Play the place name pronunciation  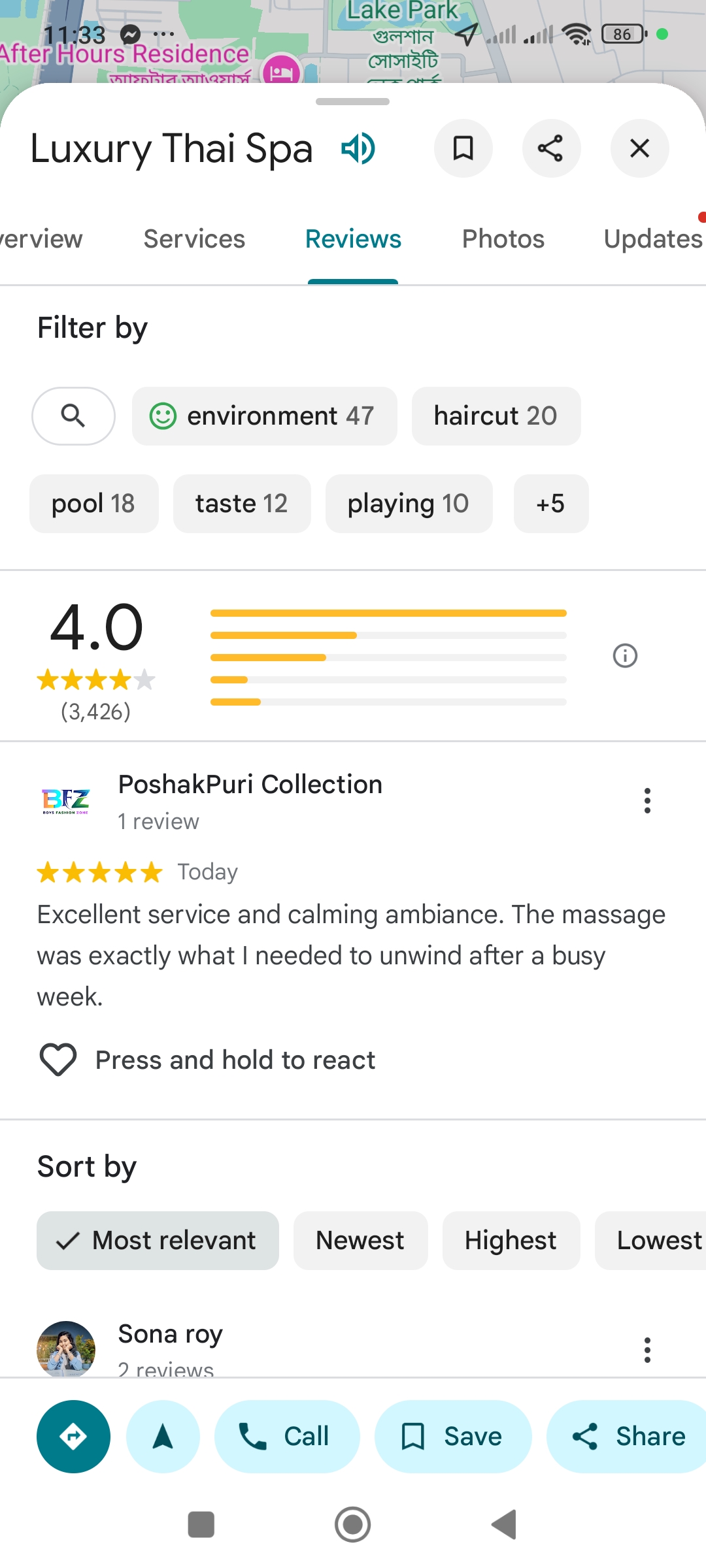[358, 148]
